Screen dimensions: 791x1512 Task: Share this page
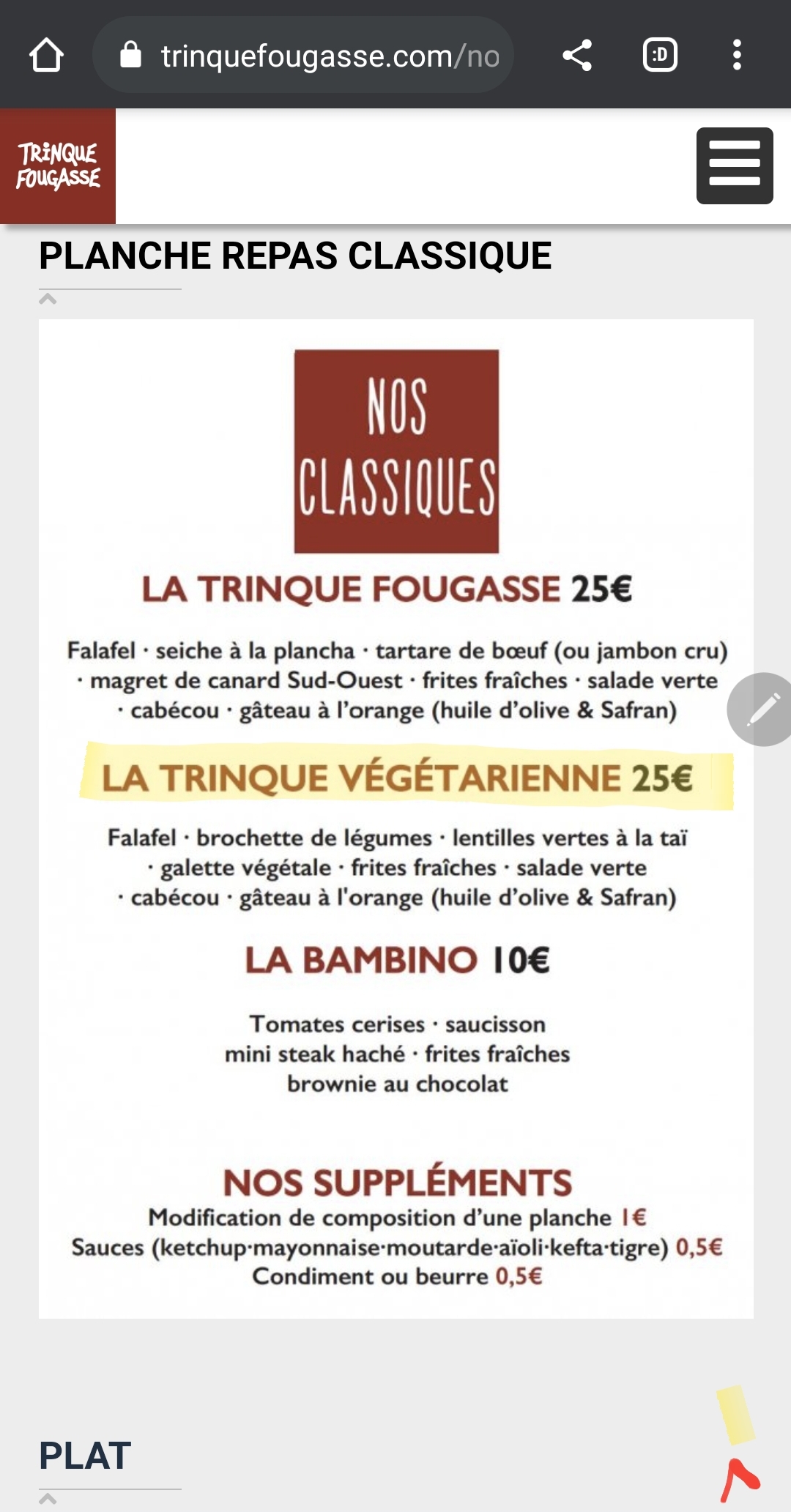[577, 55]
